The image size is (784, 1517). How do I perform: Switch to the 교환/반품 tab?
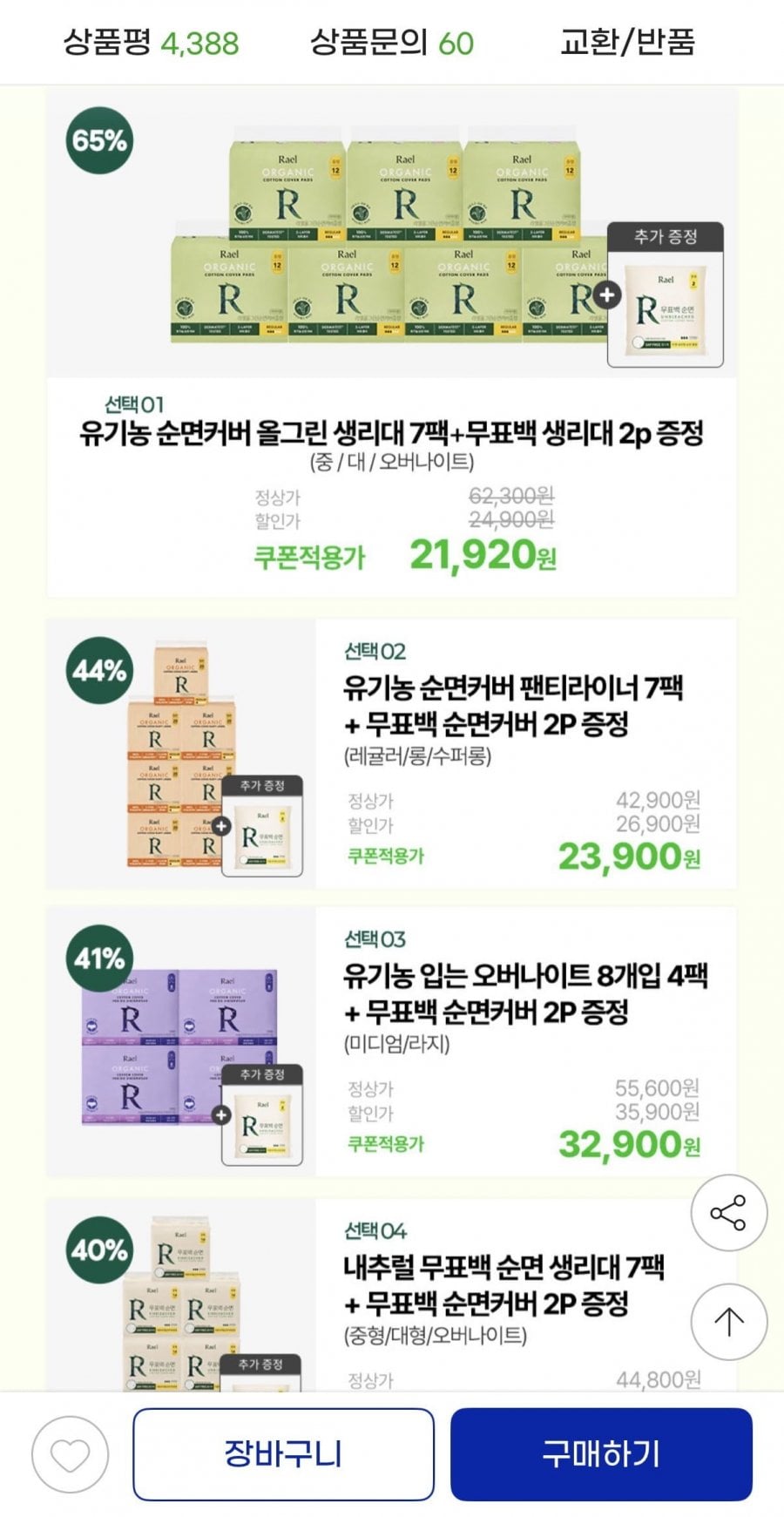(x=627, y=42)
